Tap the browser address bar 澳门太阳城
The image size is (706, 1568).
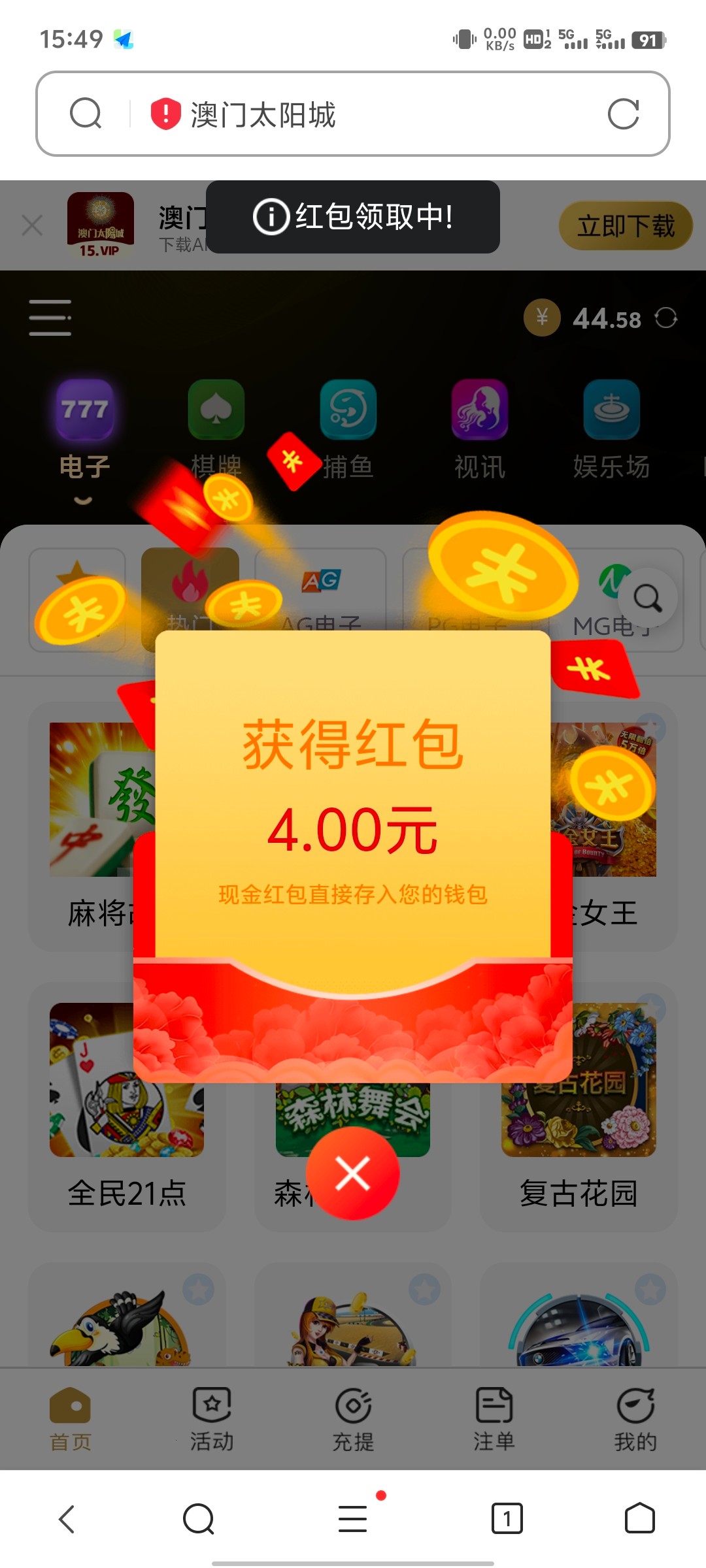(x=353, y=114)
